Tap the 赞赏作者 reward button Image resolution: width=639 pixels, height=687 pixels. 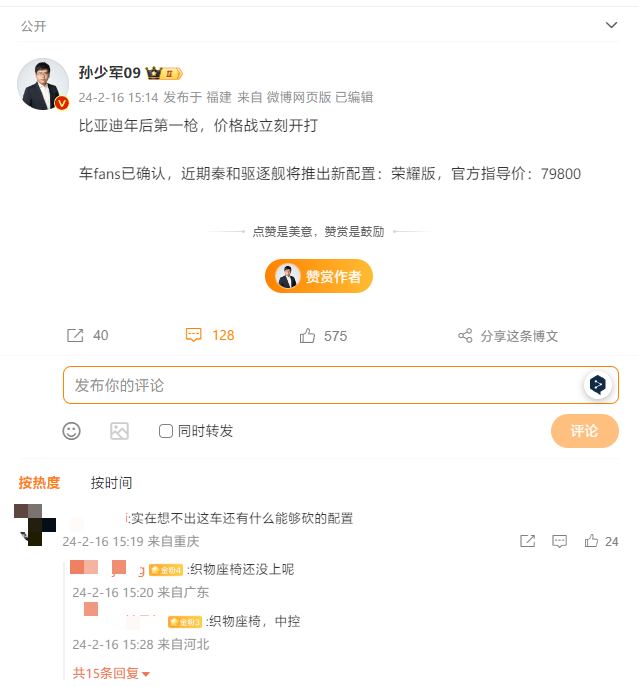[x=319, y=277]
